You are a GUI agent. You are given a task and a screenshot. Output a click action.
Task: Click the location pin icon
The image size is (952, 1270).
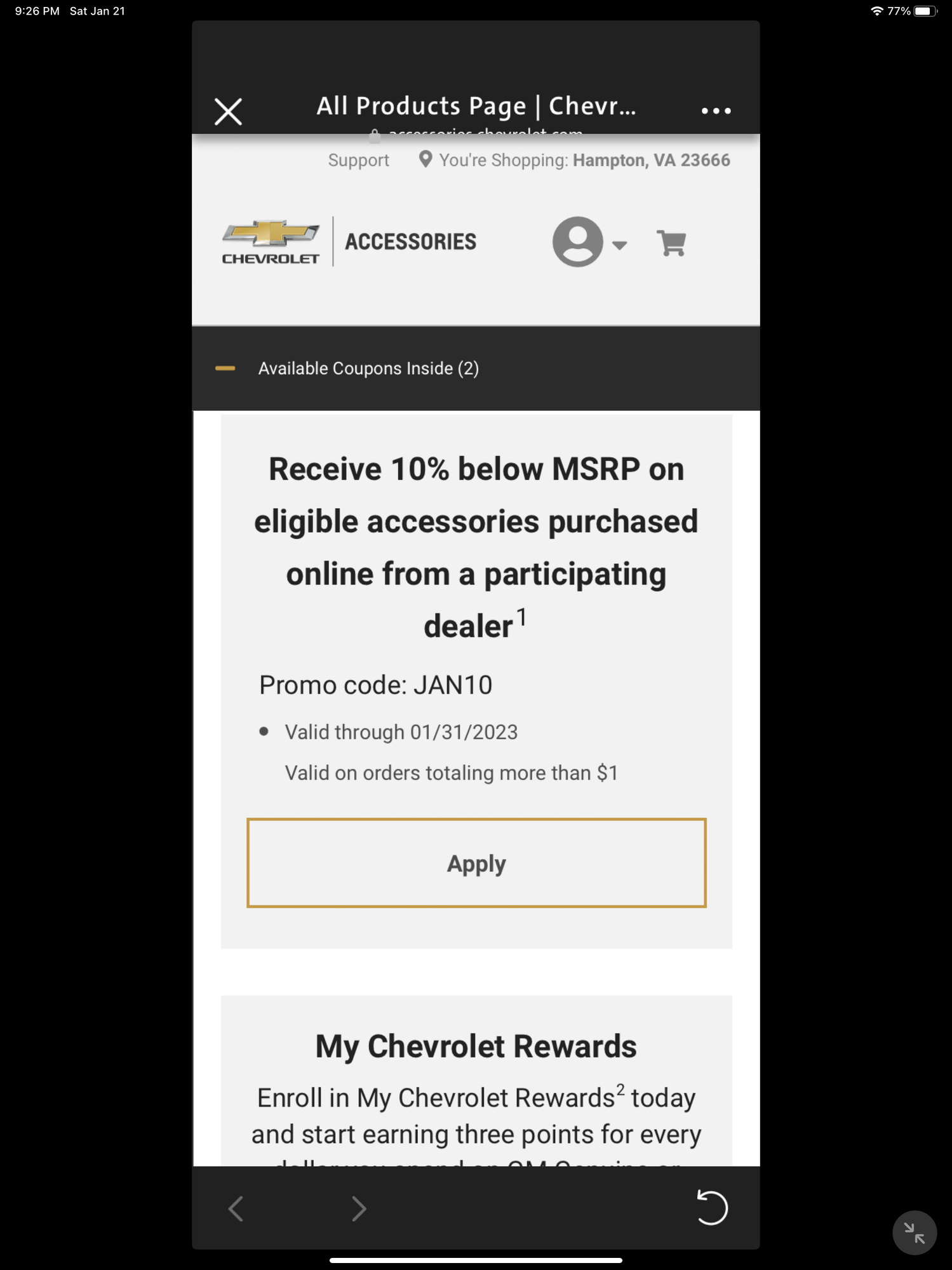click(426, 159)
